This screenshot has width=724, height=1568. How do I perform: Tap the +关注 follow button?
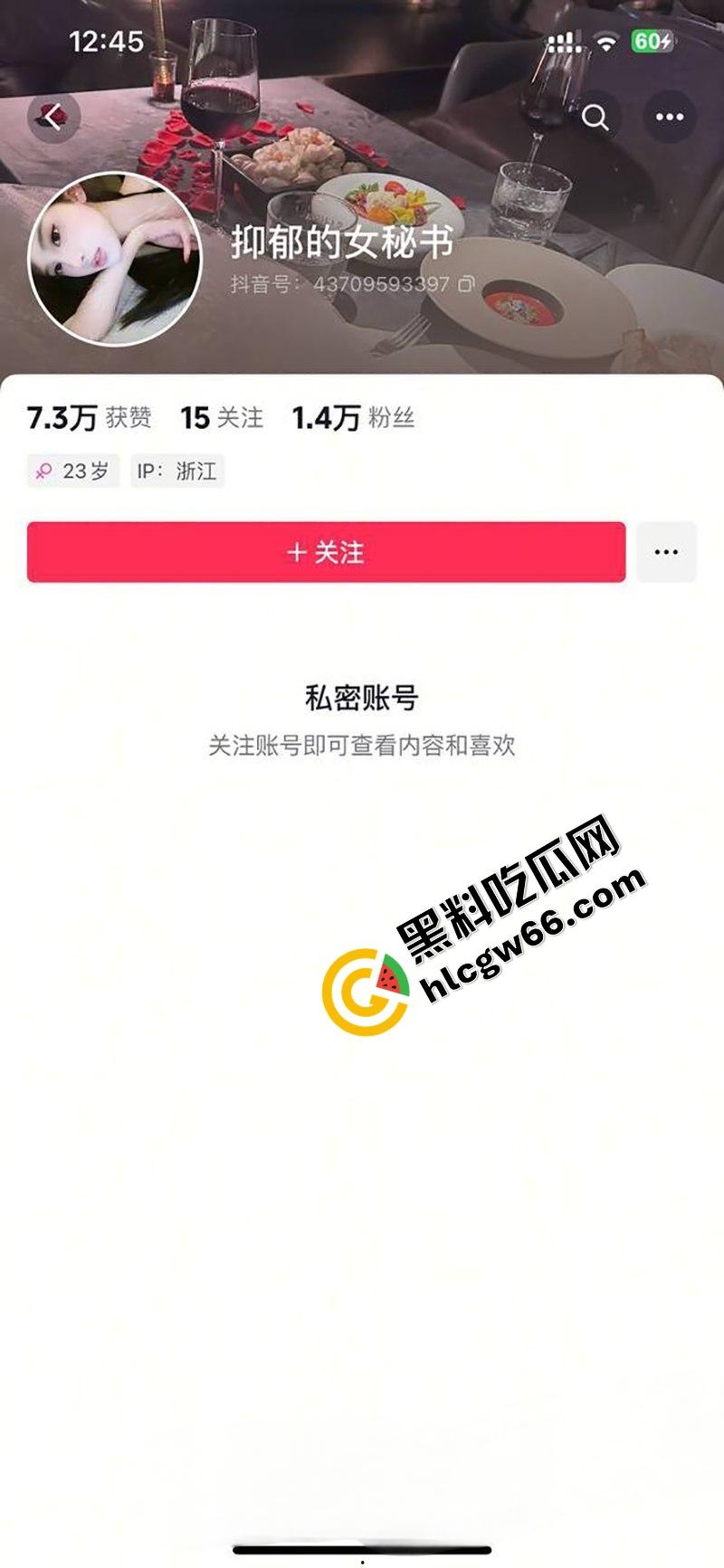click(325, 551)
